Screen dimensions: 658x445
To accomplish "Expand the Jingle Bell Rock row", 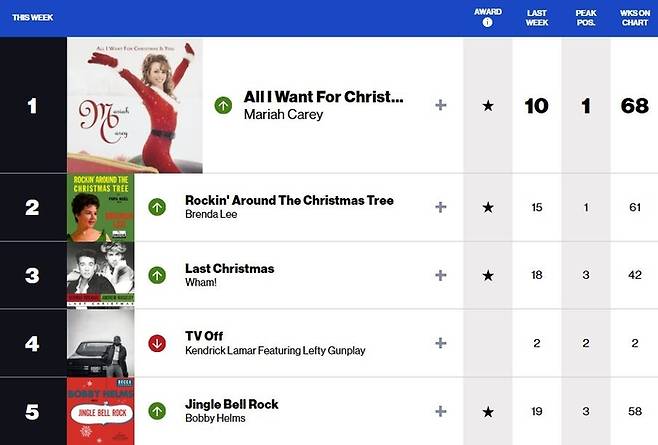I will tap(440, 411).
